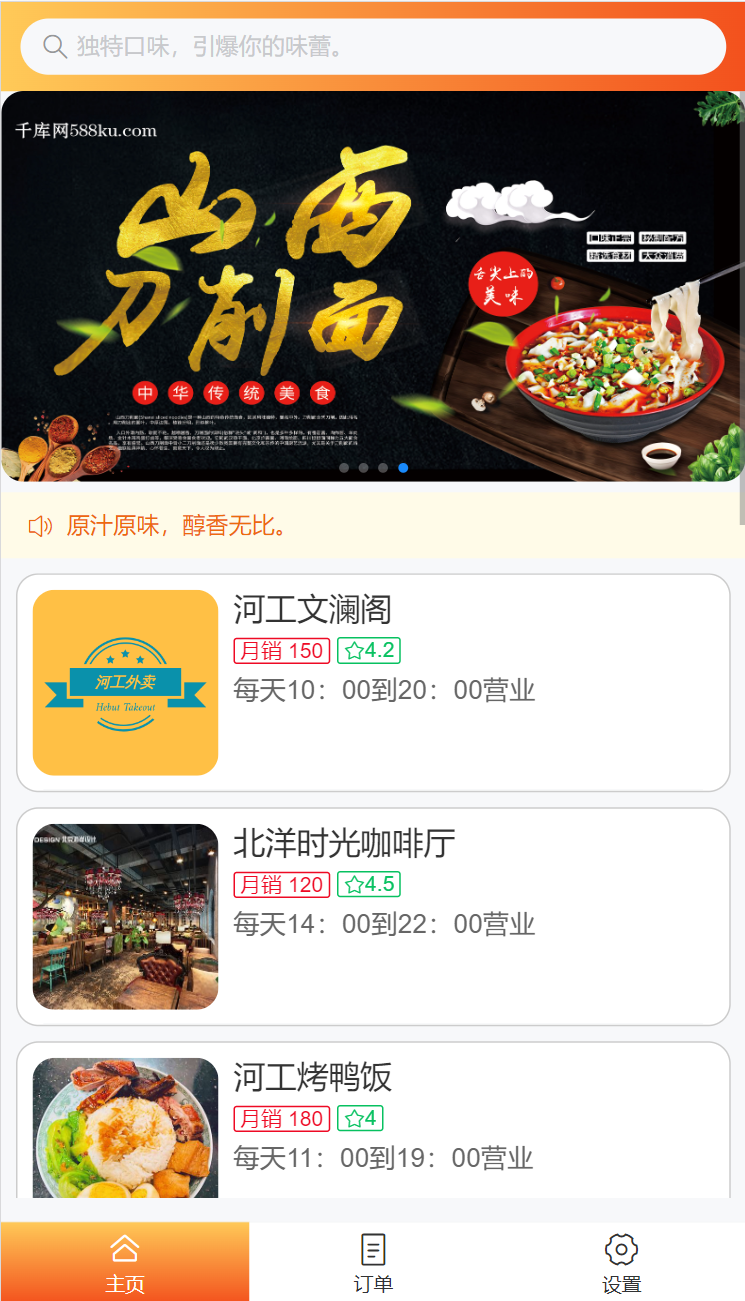Switch to the 设置 tab

pyautogui.click(x=621, y=1262)
